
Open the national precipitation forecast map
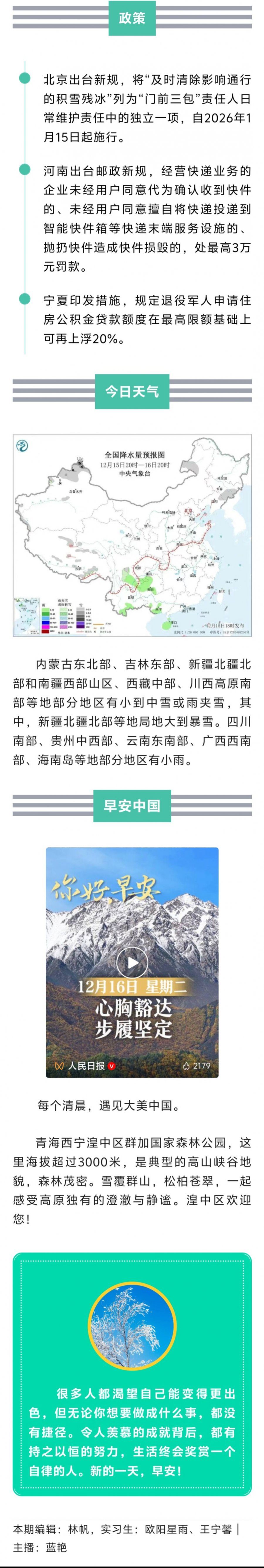coord(132,536)
